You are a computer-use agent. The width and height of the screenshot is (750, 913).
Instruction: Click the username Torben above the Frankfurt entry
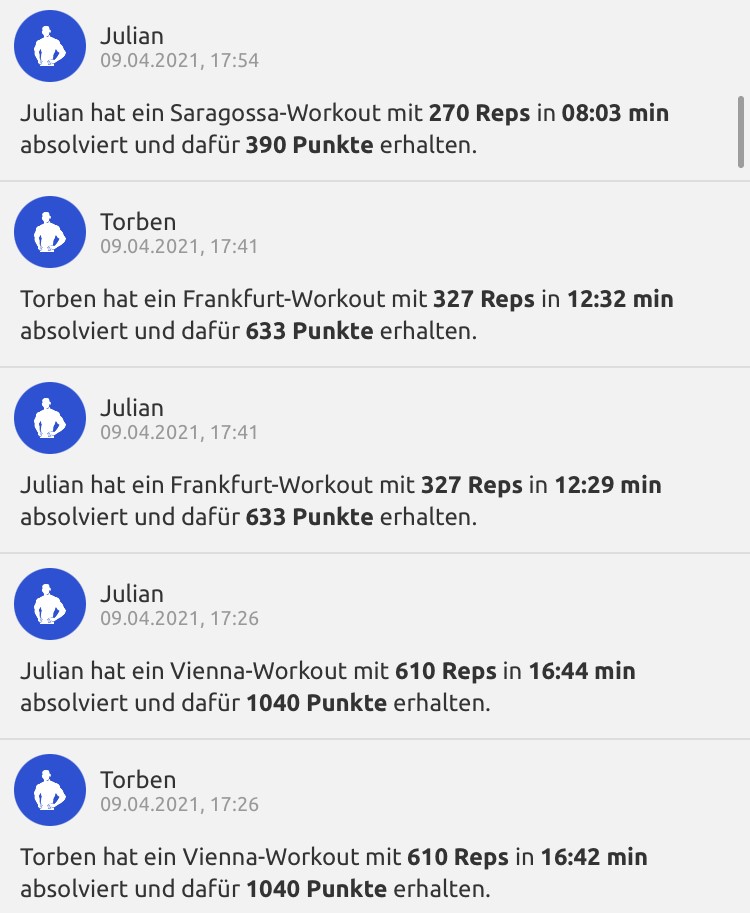pos(136,221)
